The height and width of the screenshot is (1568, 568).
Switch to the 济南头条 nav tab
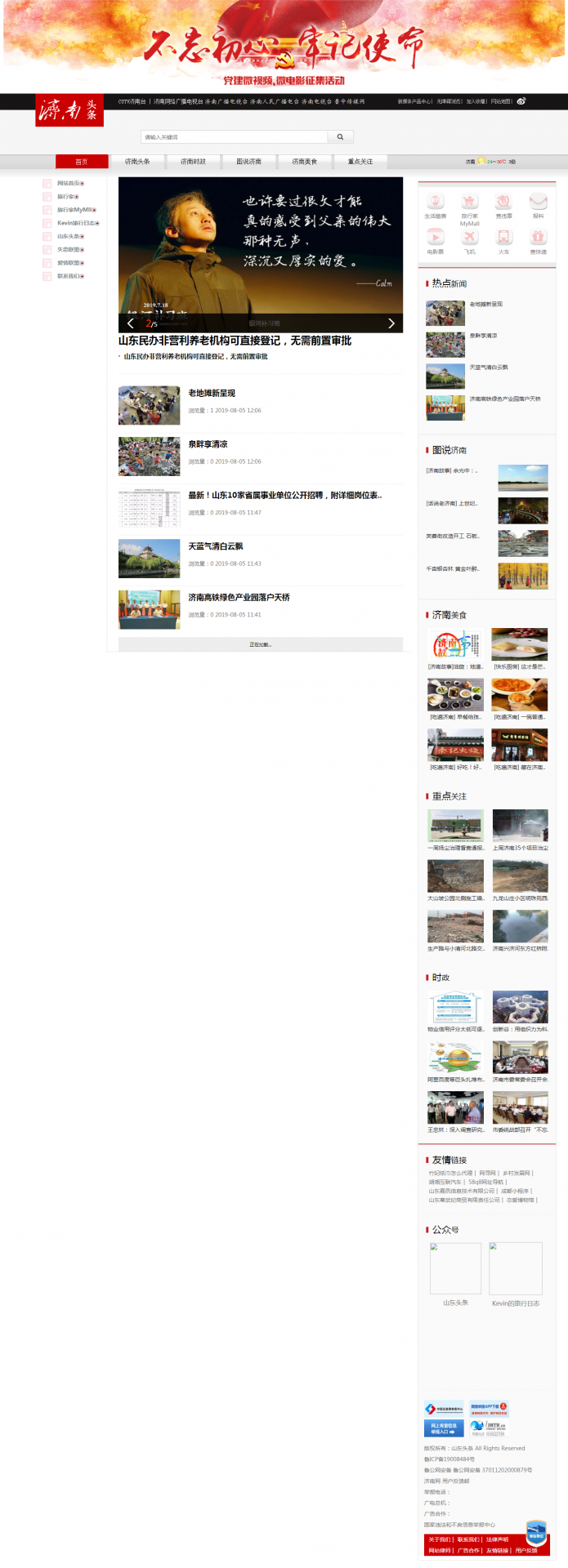pyautogui.click(x=137, y=162)
